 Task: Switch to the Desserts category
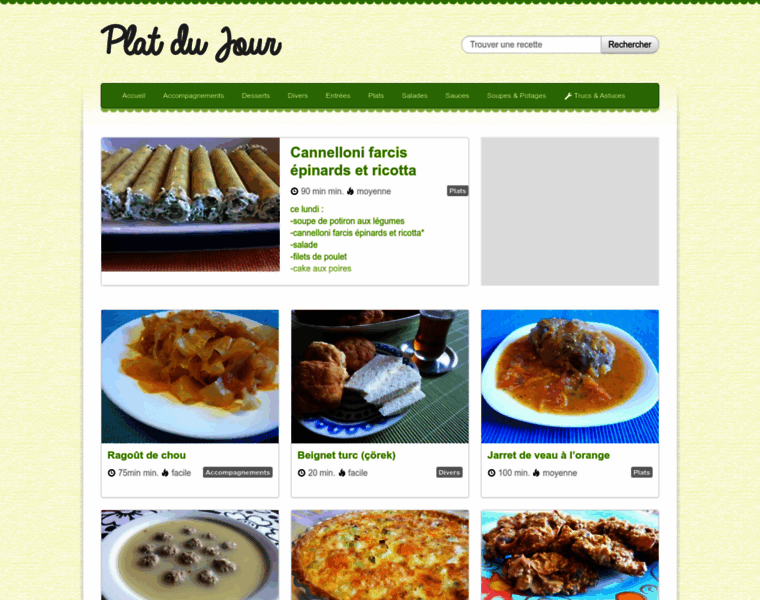click(255, 96)
